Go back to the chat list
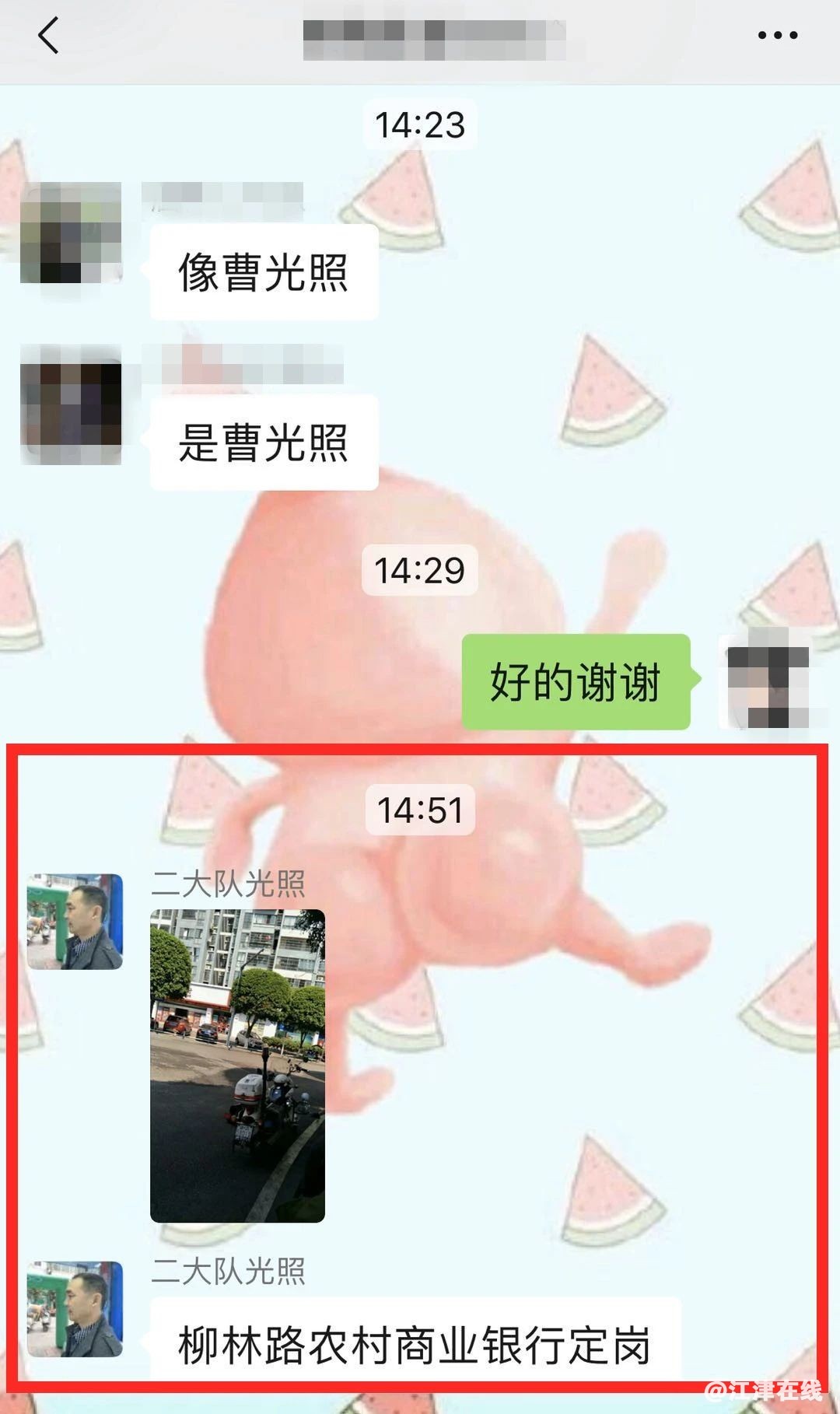 pos(48,36)
